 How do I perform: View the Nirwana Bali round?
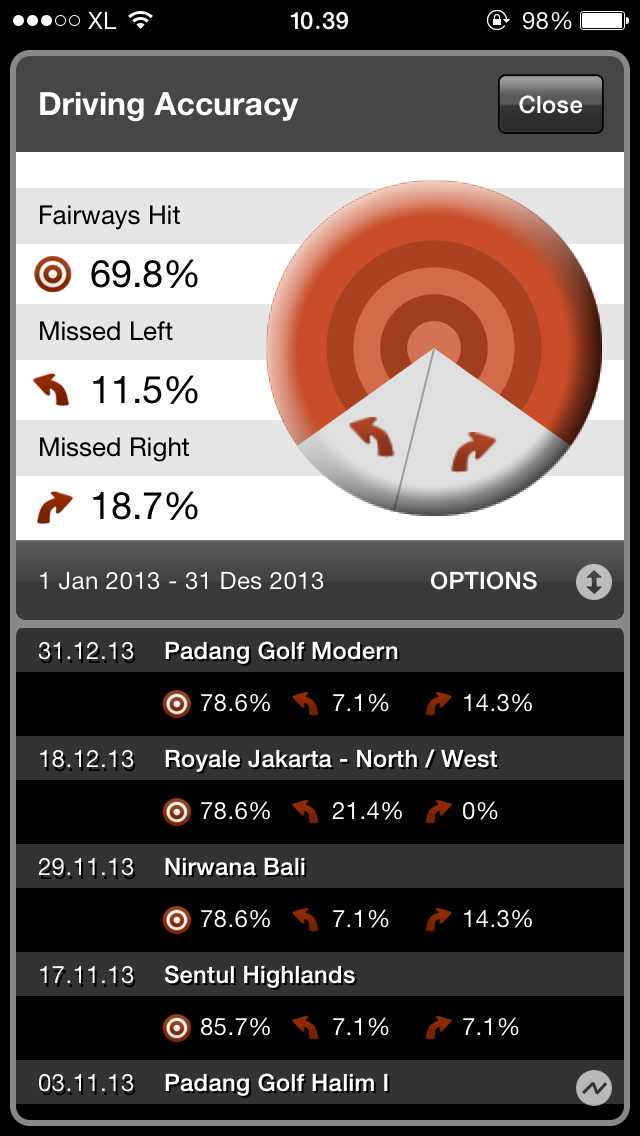coord(235,868)
